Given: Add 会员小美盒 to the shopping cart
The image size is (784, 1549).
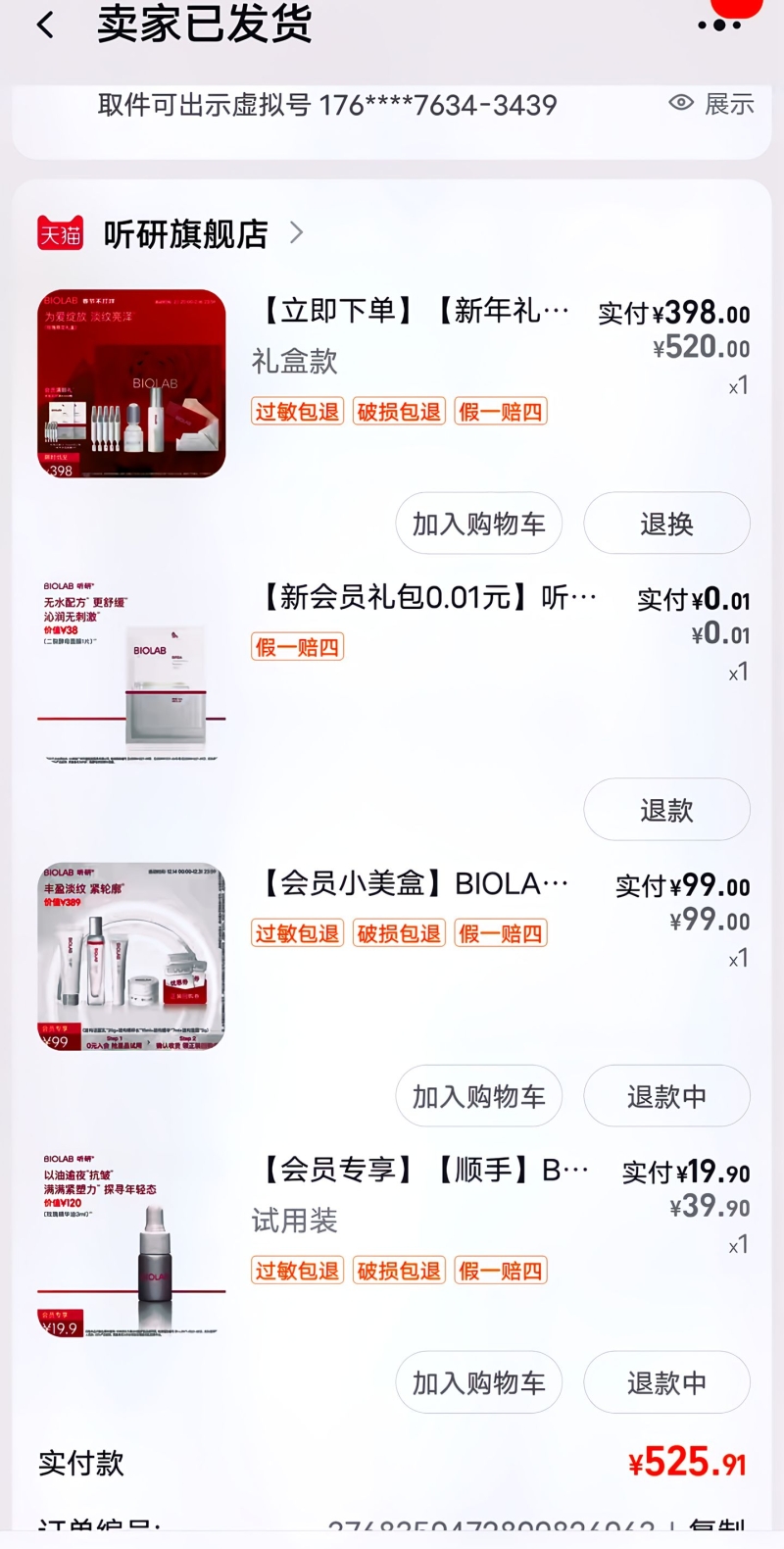Looking at the screenshot, I should point(478,1096).
